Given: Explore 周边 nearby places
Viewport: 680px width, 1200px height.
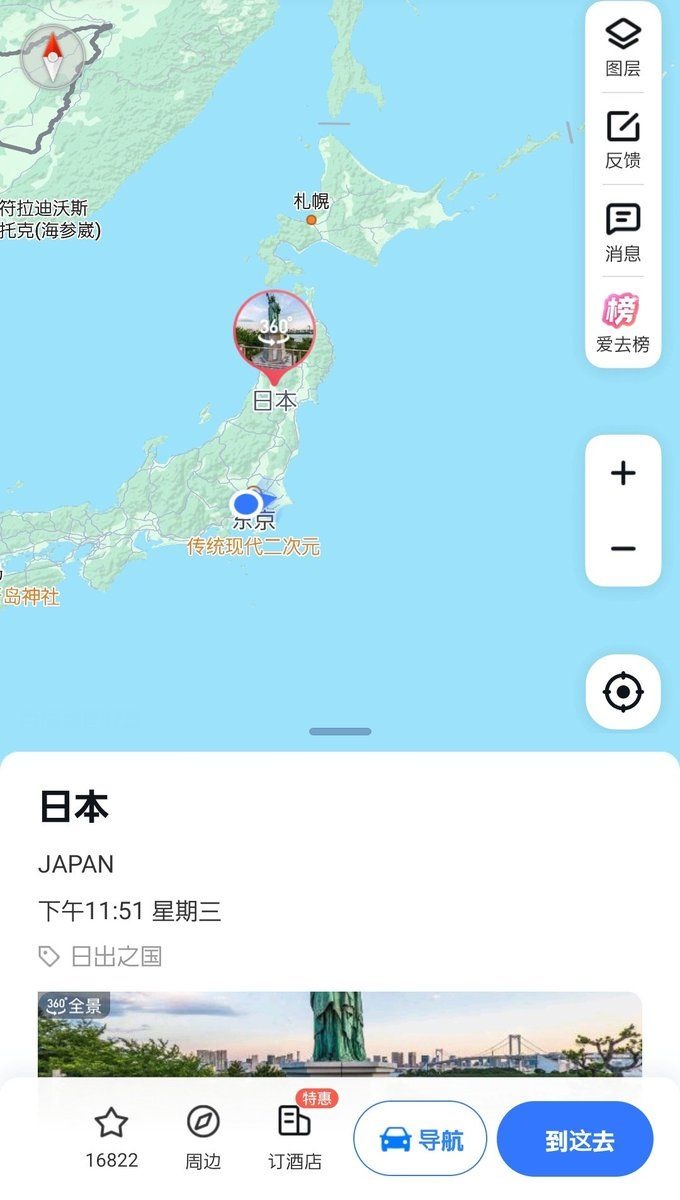Looking at the screenshot, I should click(x=203, y=1135).
